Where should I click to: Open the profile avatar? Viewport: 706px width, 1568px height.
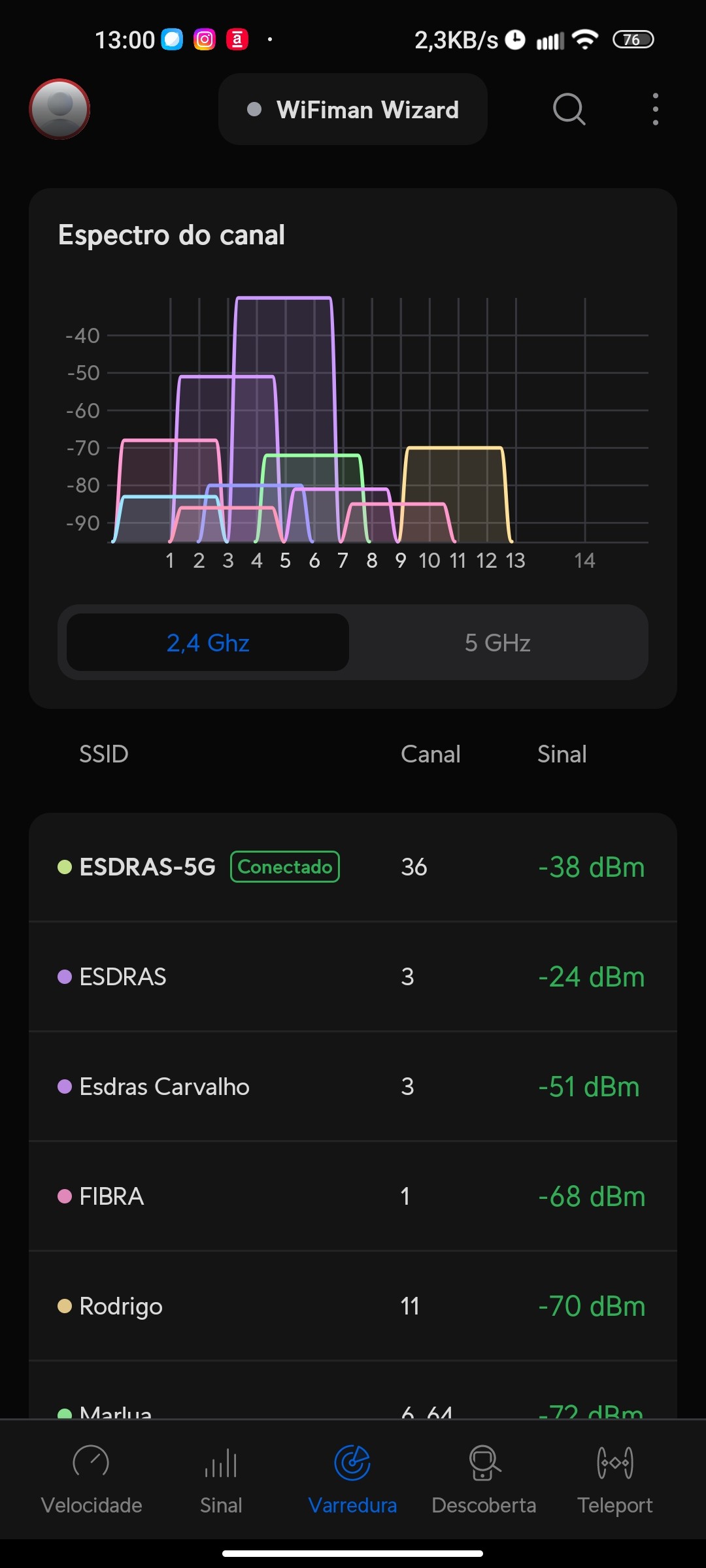tap(59, 109)
